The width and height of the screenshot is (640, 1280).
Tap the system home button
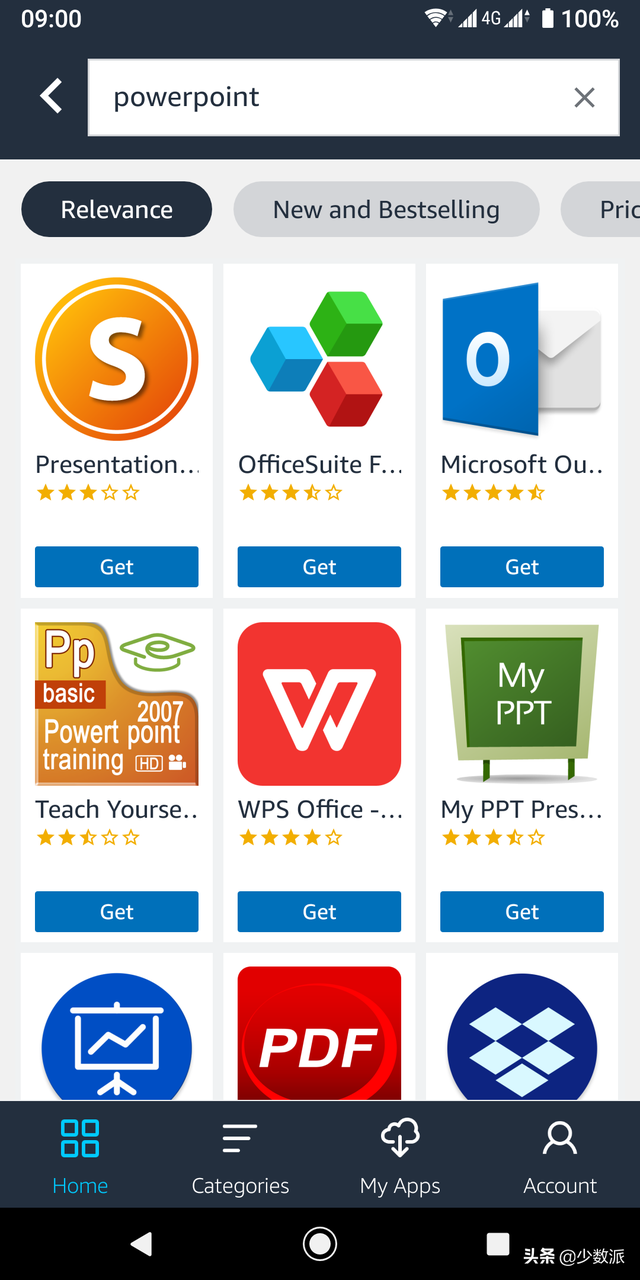[x=320, y=1244]
